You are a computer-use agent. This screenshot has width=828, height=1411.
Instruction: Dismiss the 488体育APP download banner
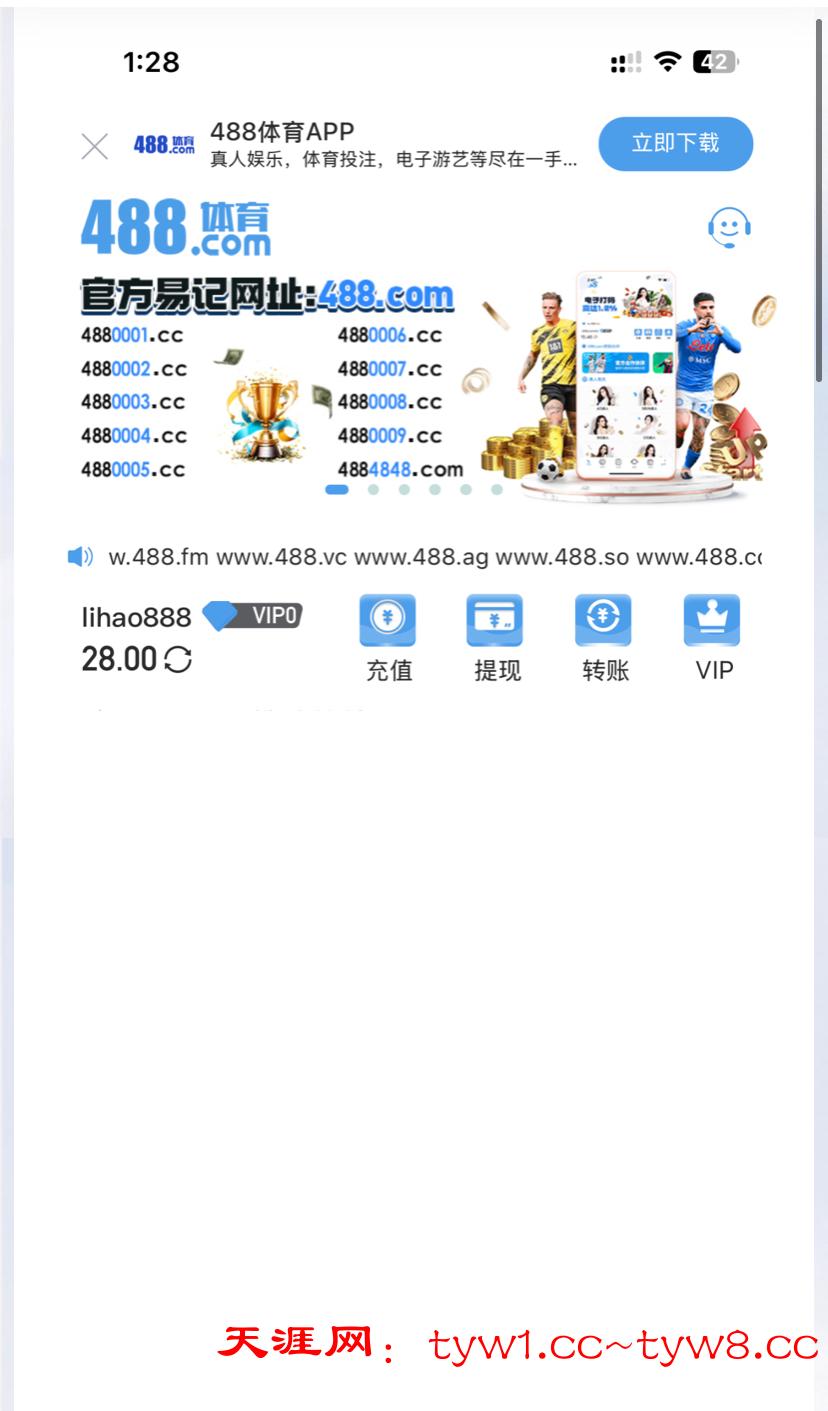click(94, 146)
